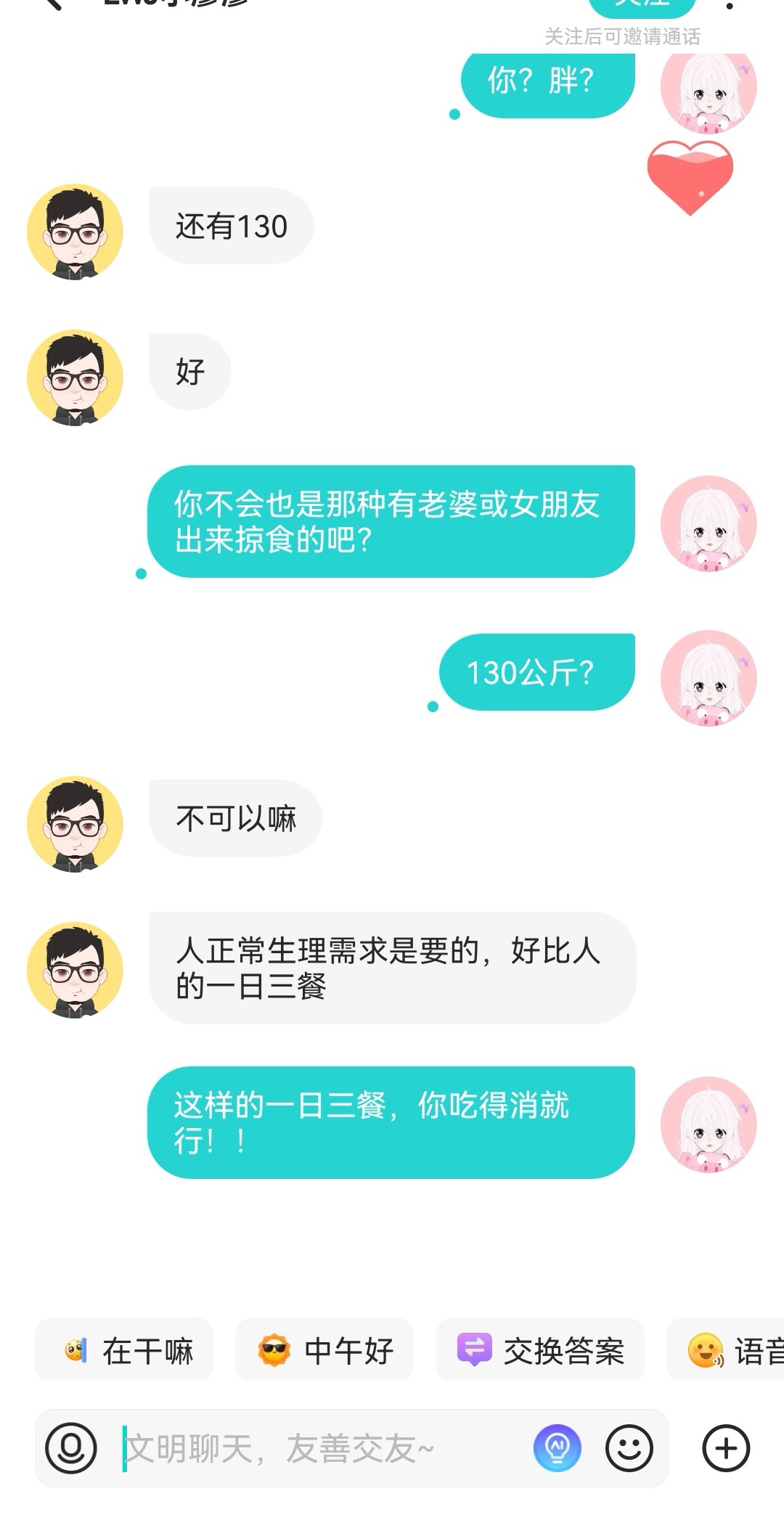Switch to voice input microphone
This screenshot has width=784, height=1523.
(x=71, y=1448)
